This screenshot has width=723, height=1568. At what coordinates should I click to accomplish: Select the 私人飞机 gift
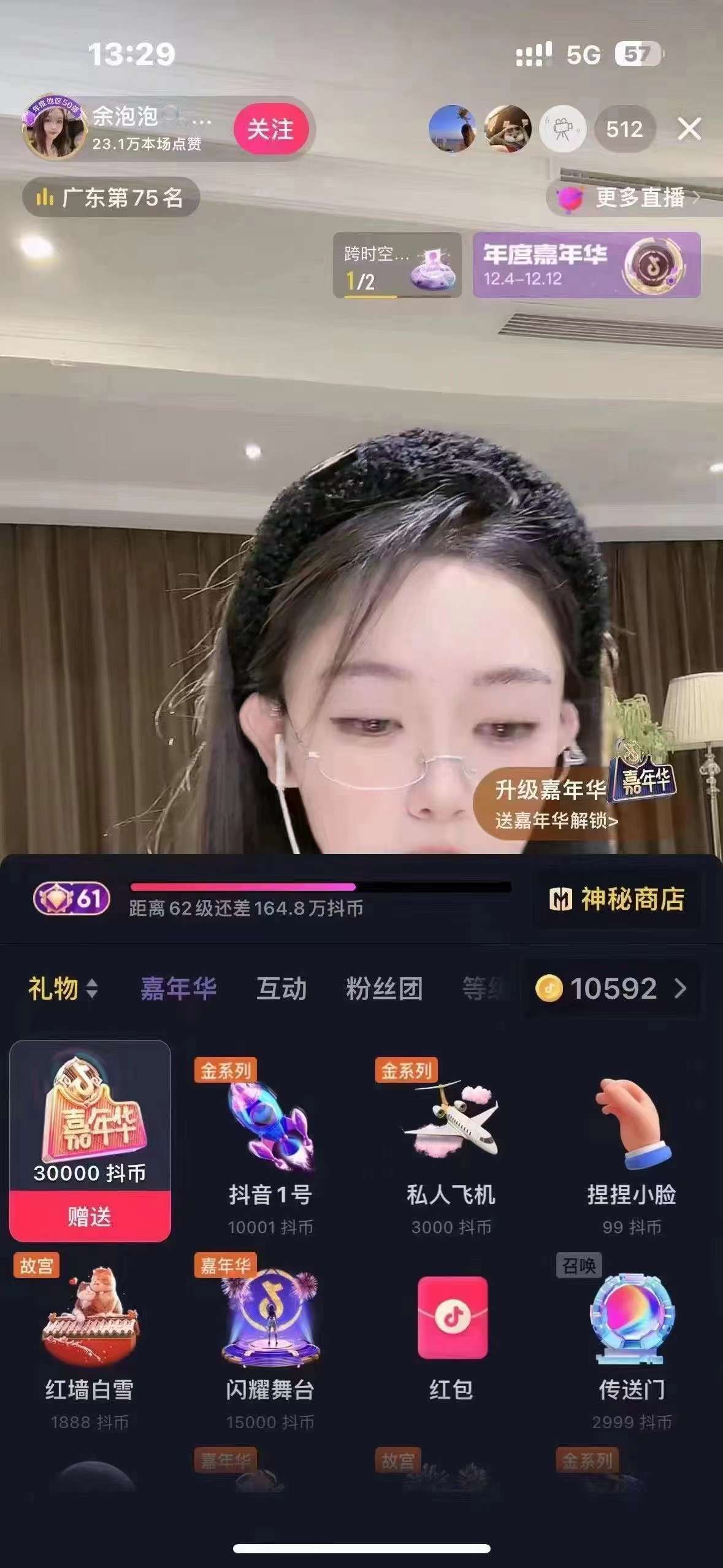(451, 1146)
